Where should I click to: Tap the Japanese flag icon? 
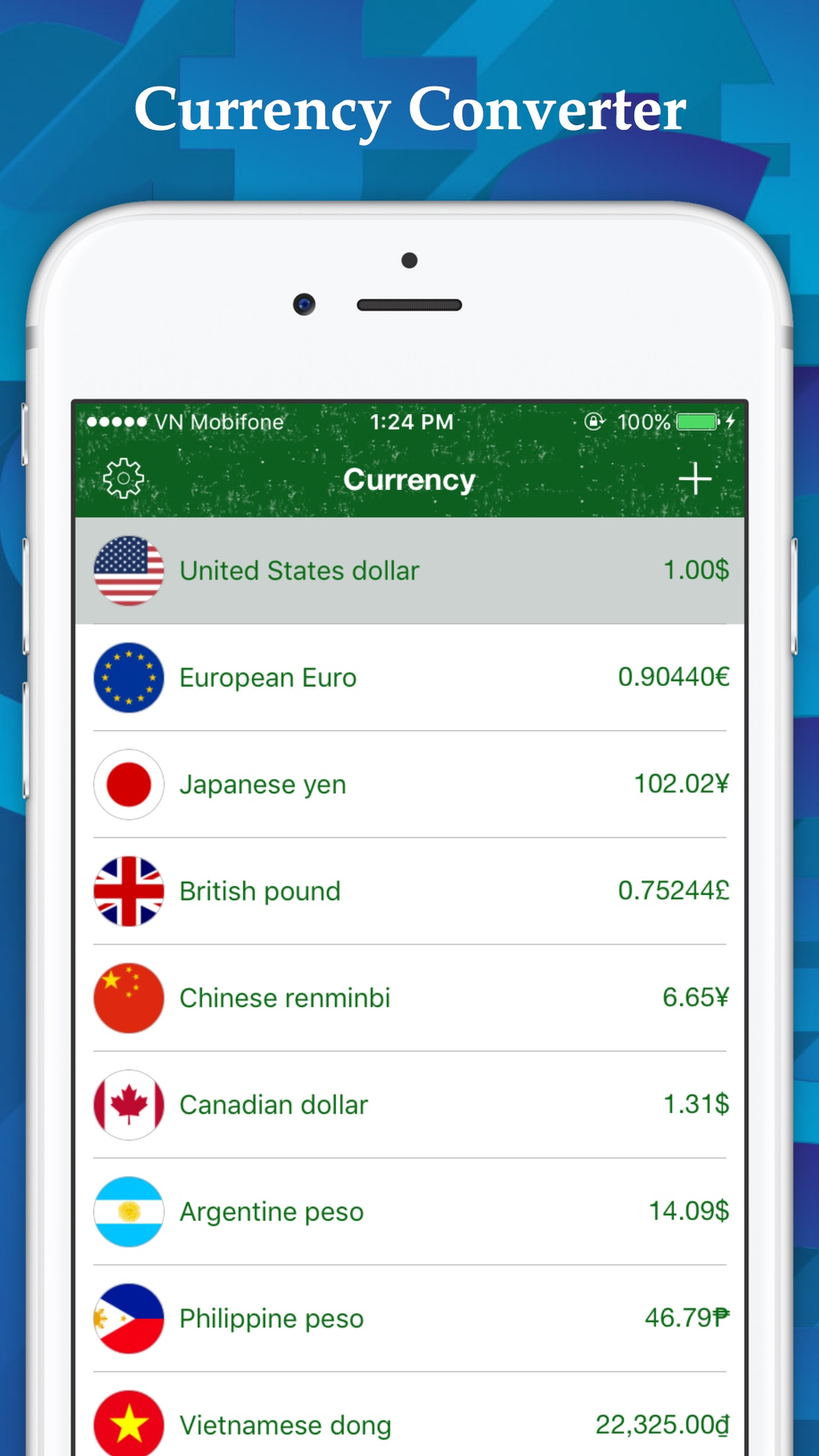pyautogui.click(x=129, y=785)
